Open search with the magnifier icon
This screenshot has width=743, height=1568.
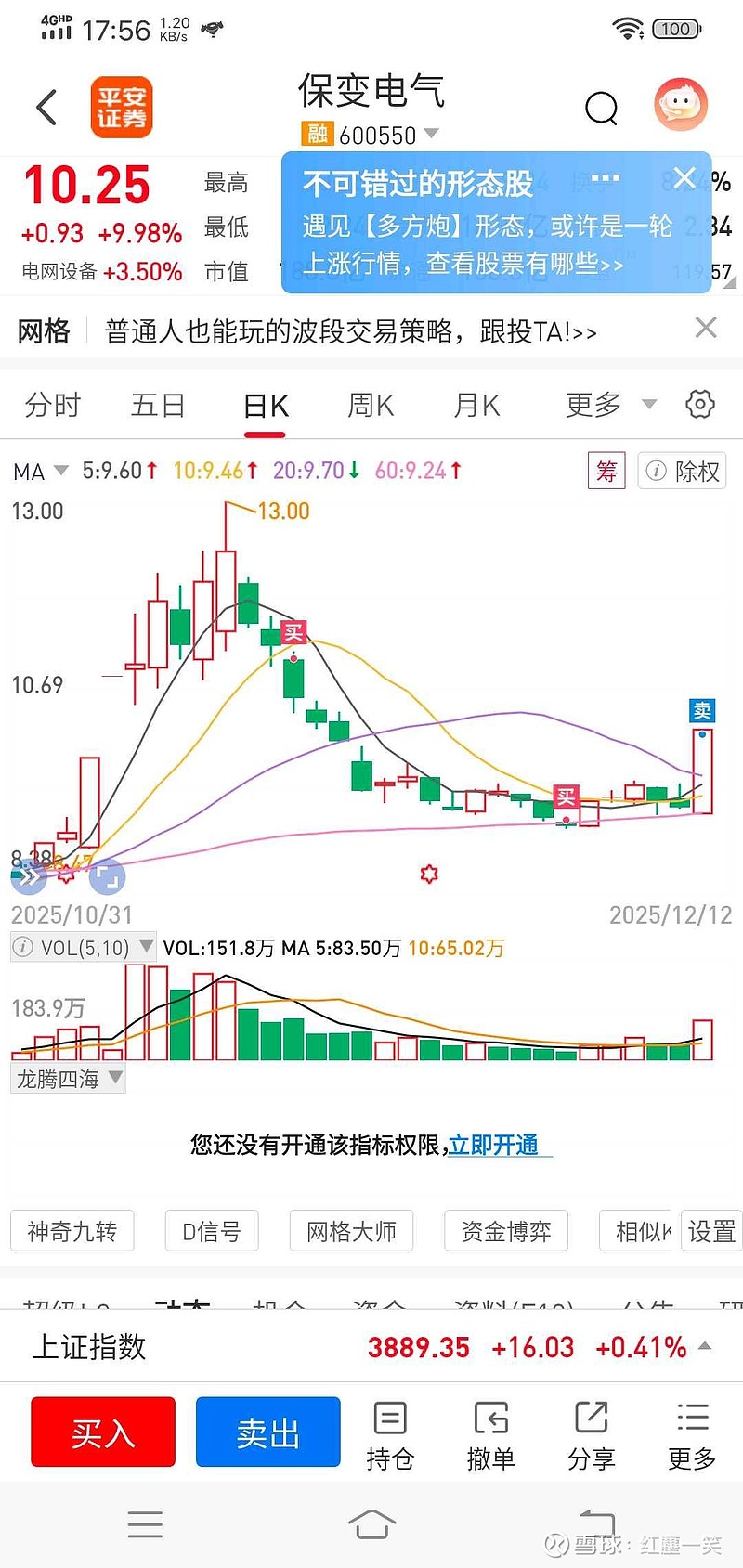pos(602,108)
